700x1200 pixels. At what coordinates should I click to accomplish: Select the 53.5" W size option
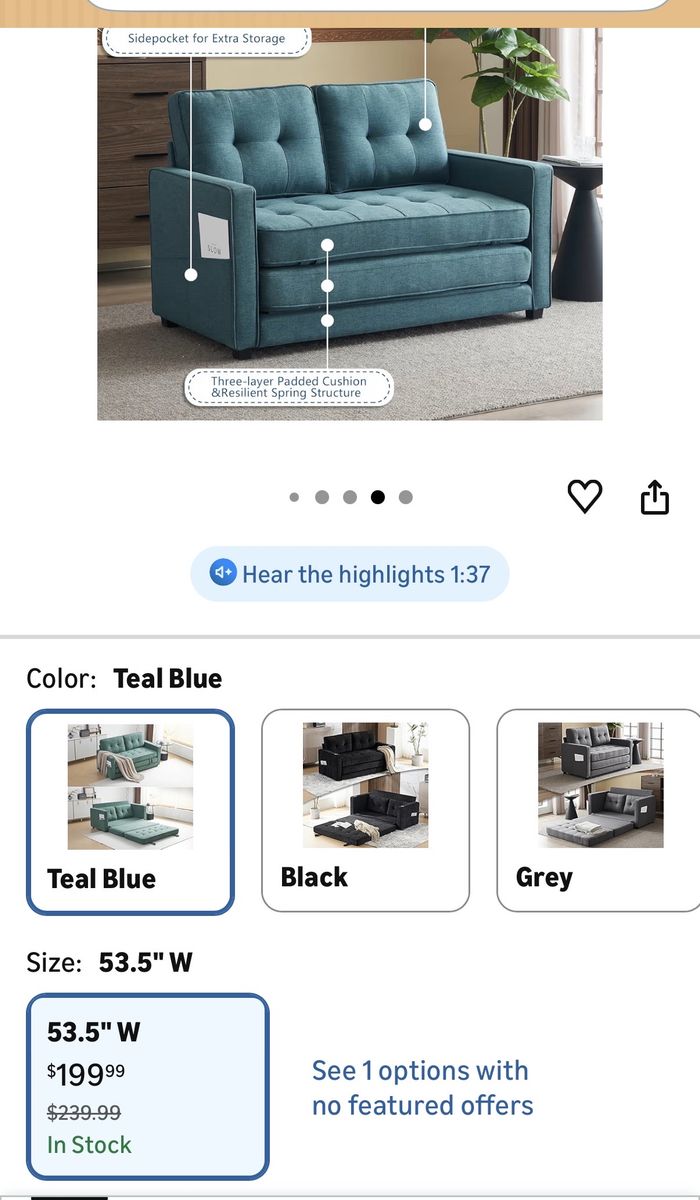[147, 1086]
